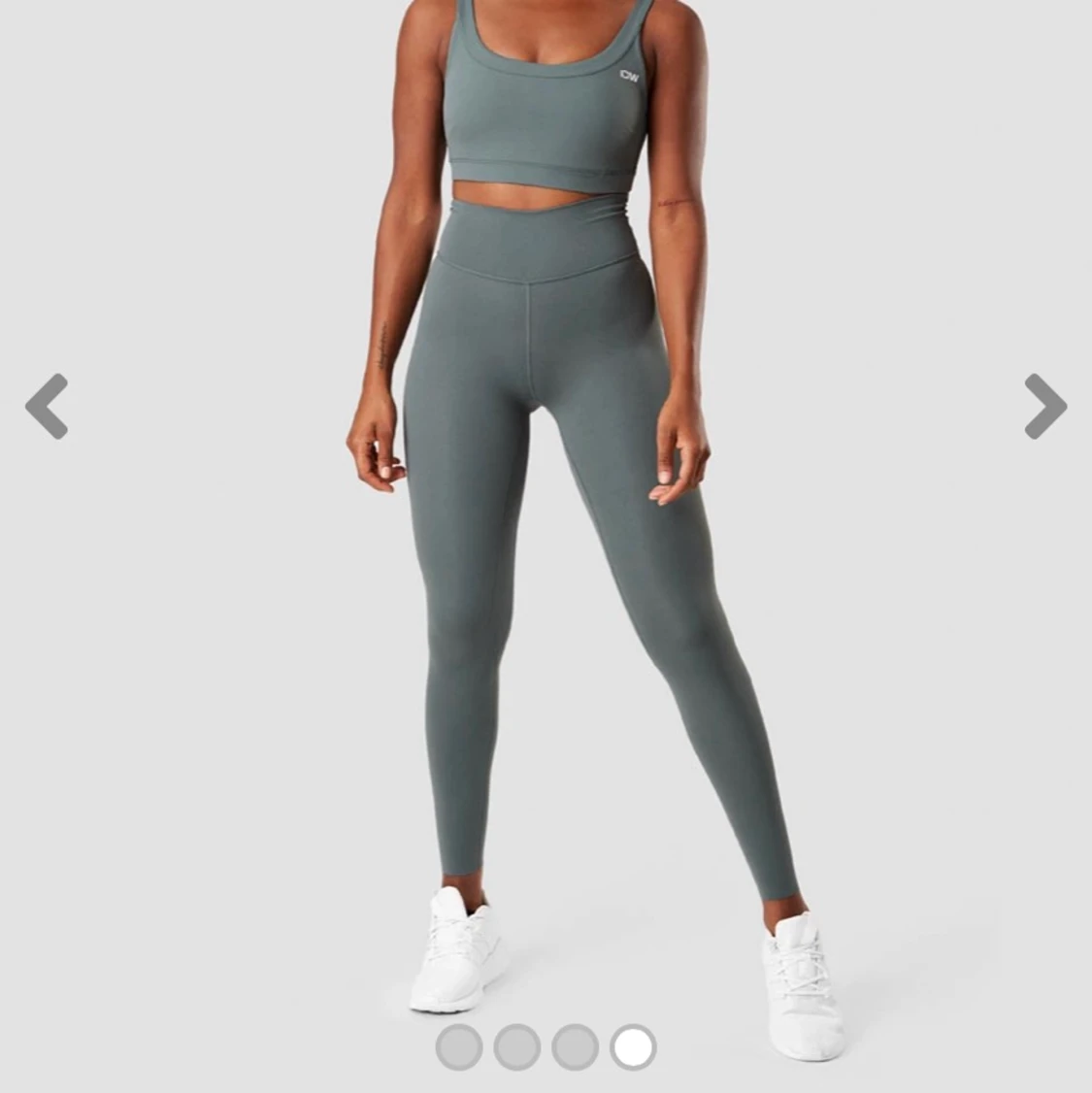Jump to the first image dot

(x=459, y=1047)
